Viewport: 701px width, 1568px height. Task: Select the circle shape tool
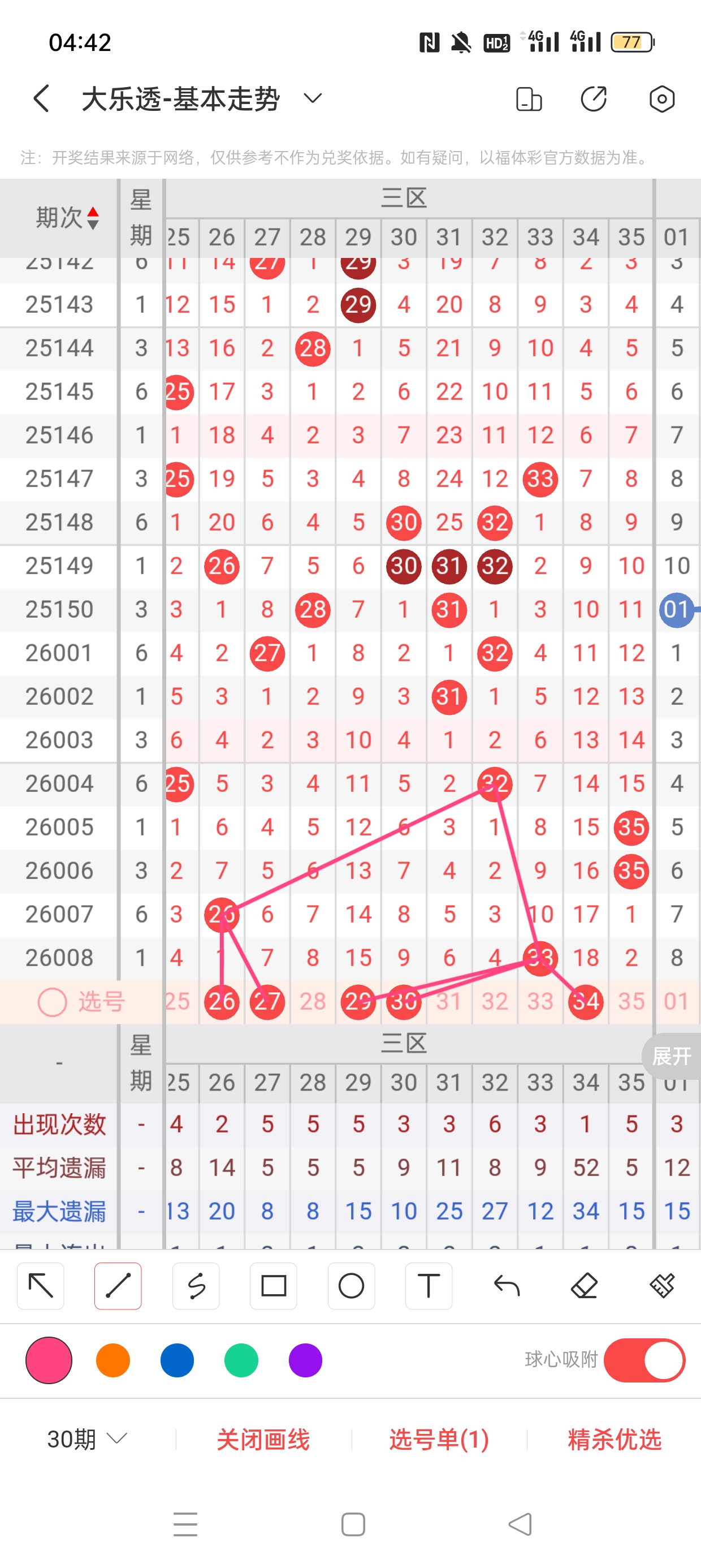pyautogui.click(x=351, y=1286)
